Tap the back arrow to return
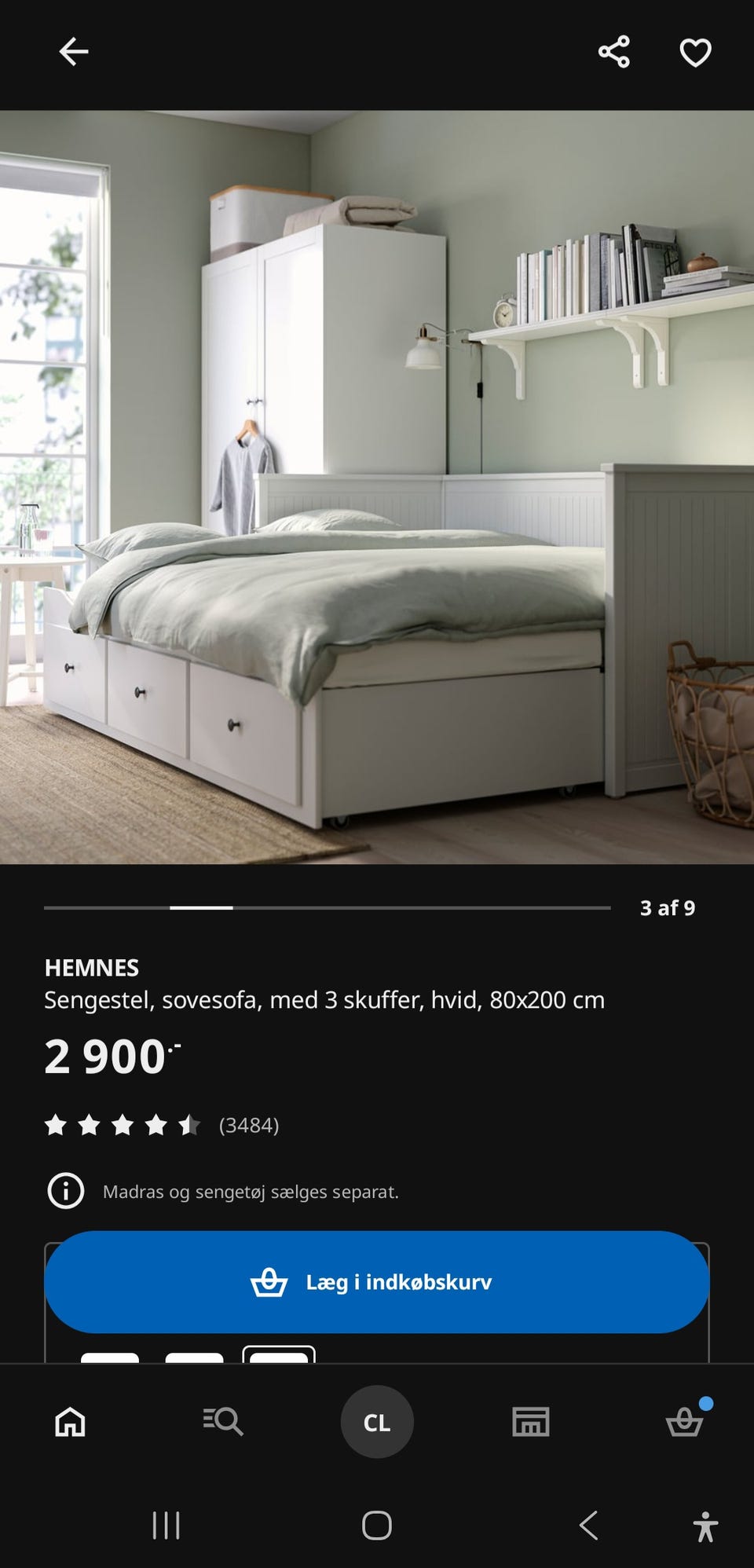 pos(73,51)
